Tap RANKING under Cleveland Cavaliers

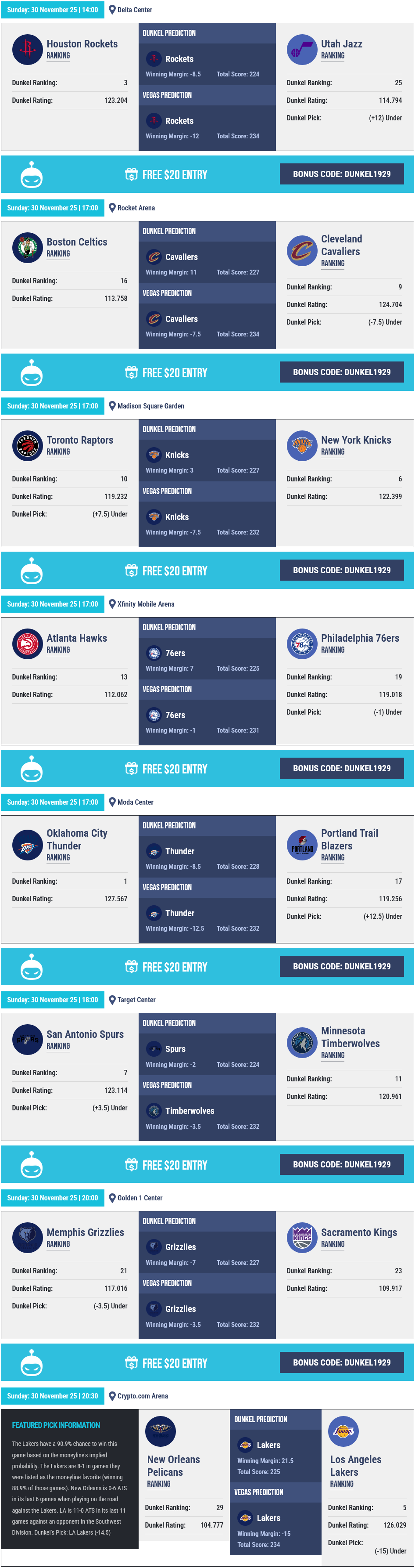pyautogui.click(x=333, y=264)
